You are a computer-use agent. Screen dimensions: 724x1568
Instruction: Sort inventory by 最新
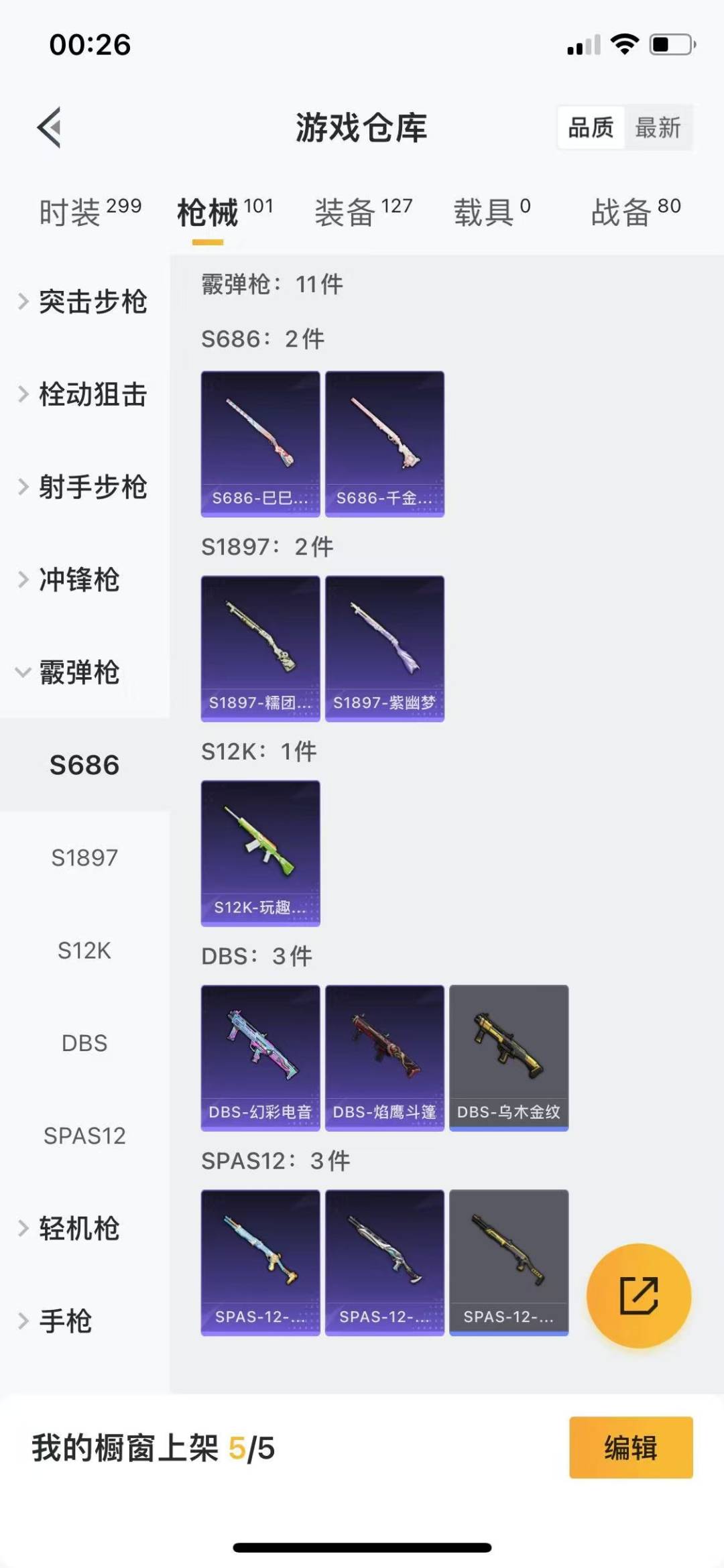657,127
